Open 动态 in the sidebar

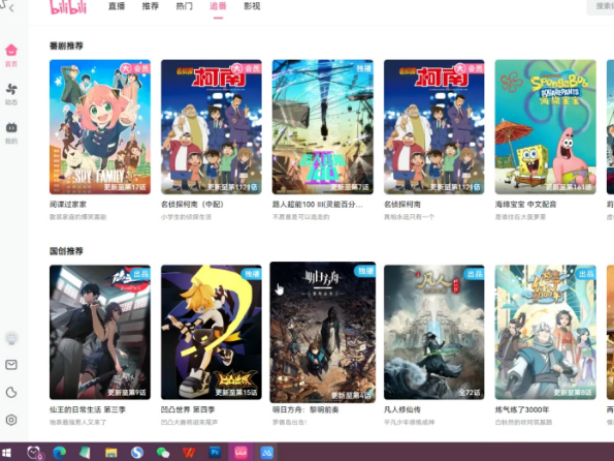click(11, 92)
